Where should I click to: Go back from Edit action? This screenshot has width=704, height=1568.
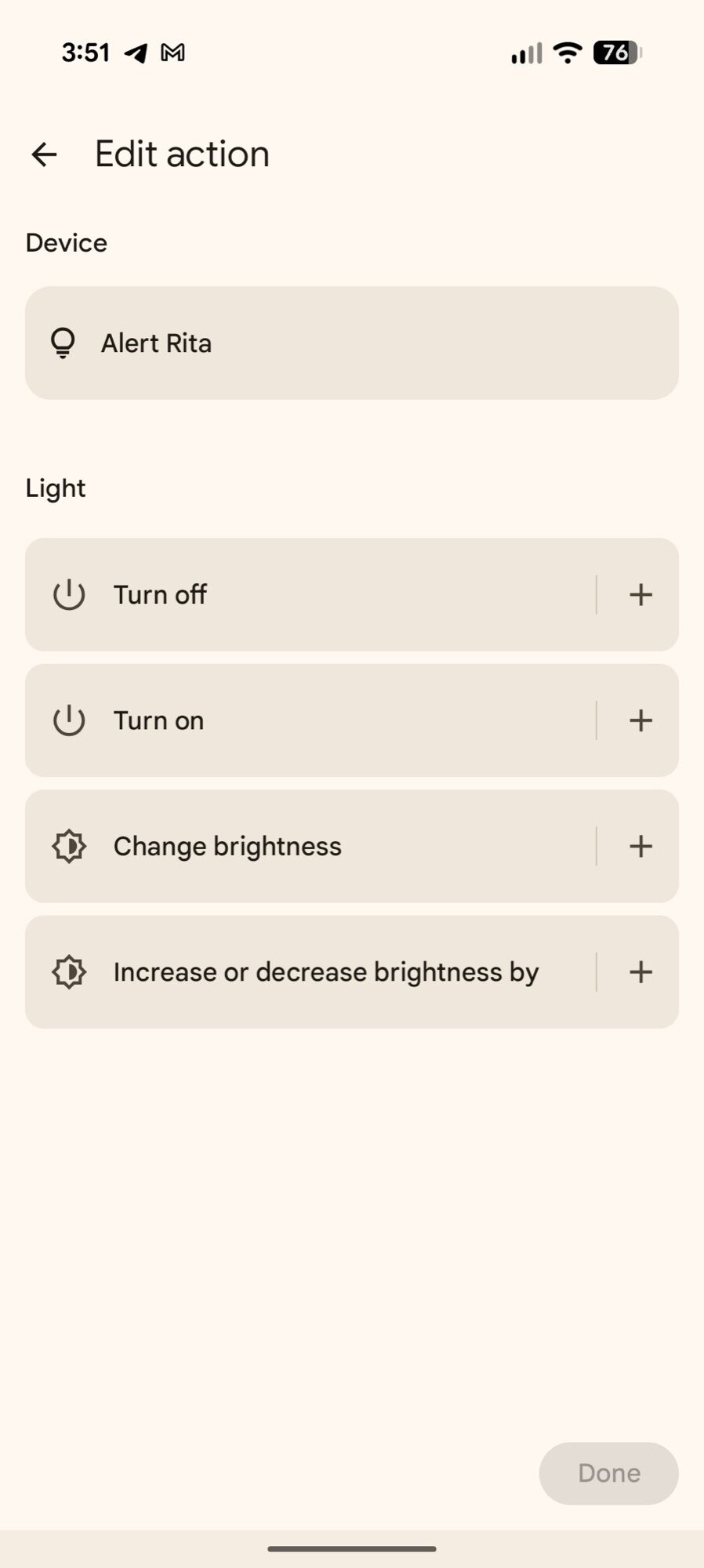(44, 154)
